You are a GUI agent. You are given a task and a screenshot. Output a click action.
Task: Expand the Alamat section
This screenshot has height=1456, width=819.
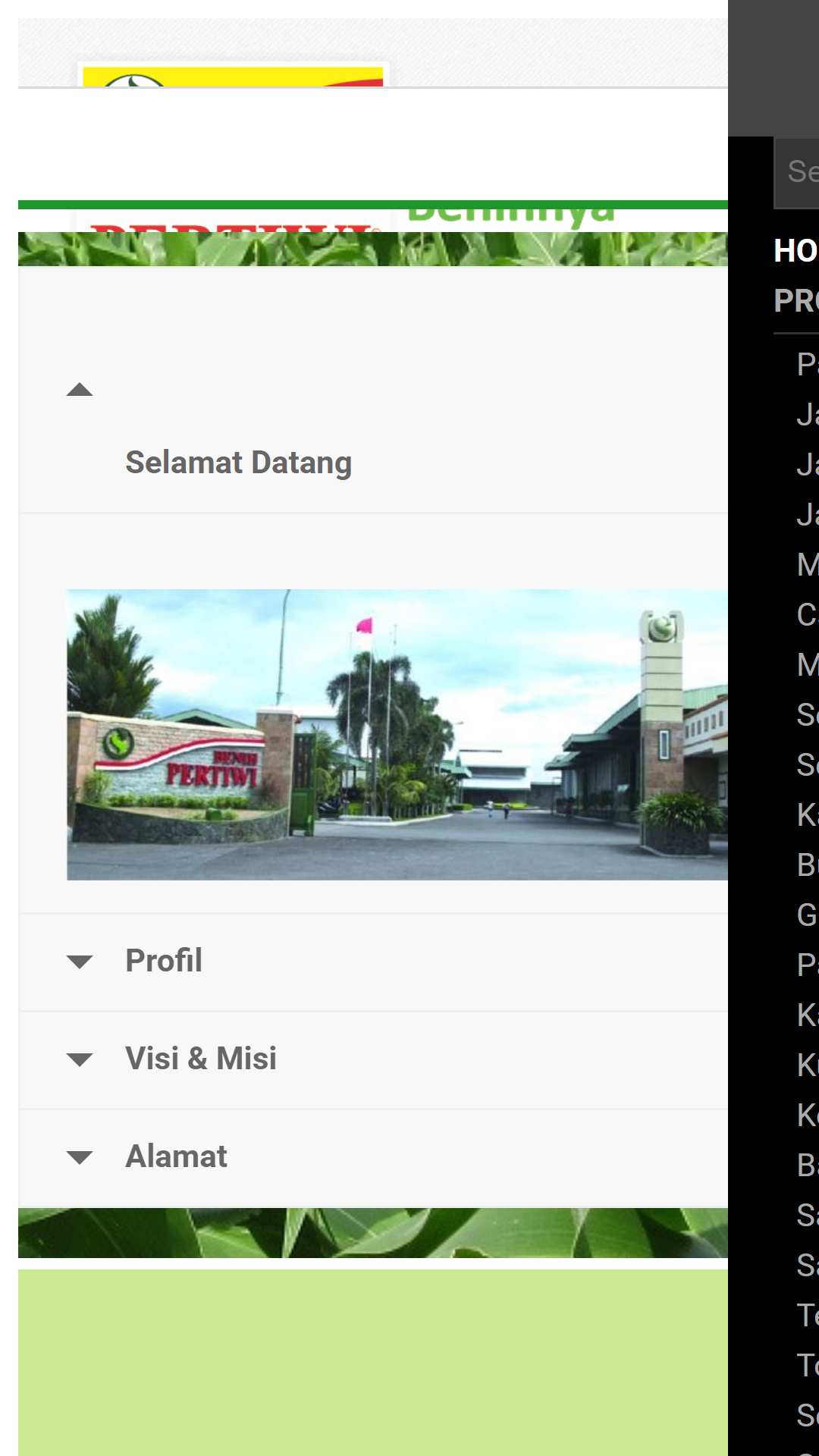(x=176, y=1156)
